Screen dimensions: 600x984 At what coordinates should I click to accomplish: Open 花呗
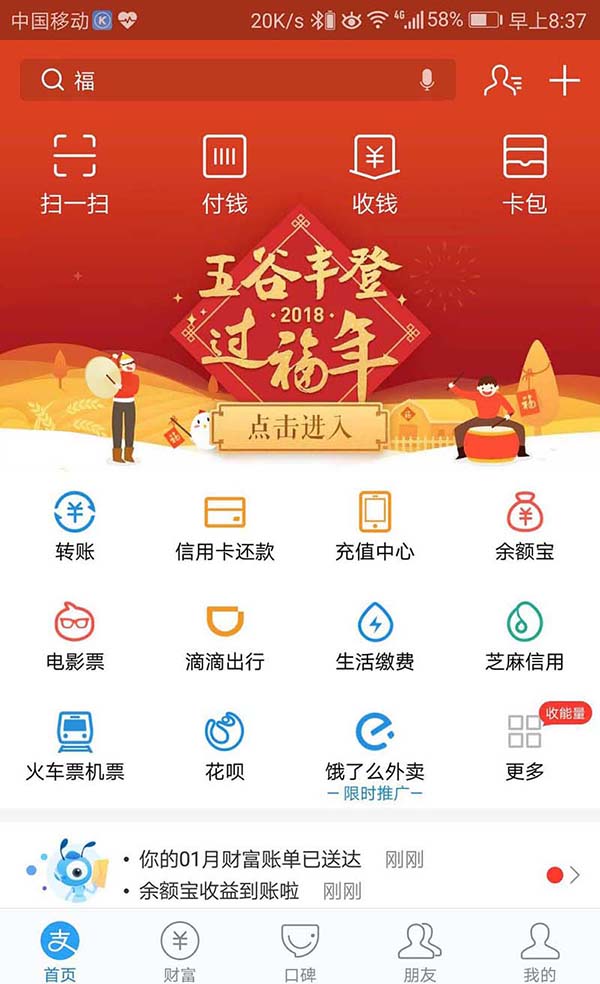click(225, 746)
